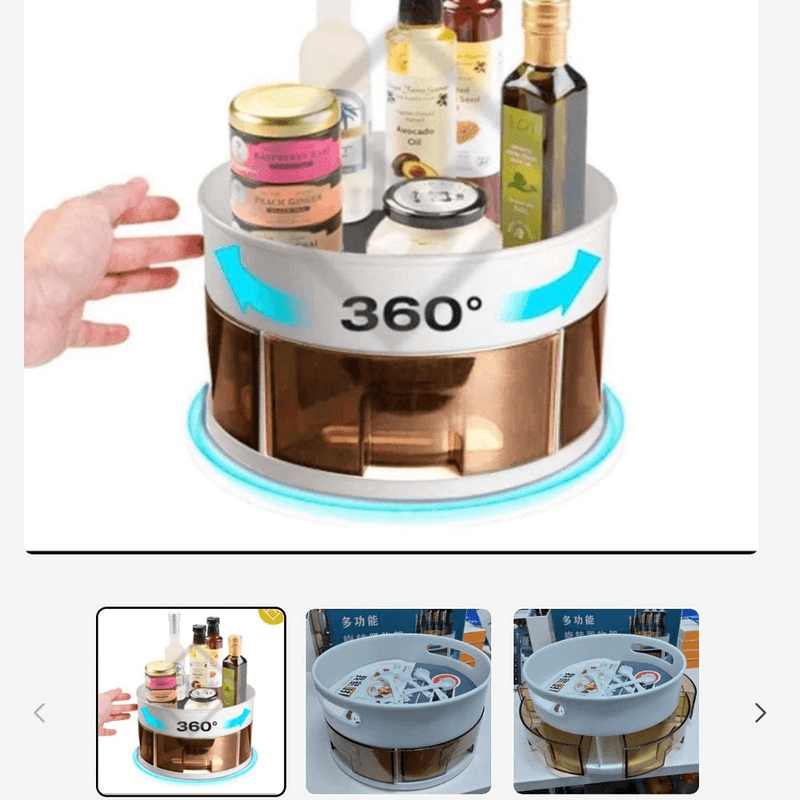This screenshot has height=800, width=800.
Task: Select the third thumbnail with the clear-base turntable
Action: 606,701
